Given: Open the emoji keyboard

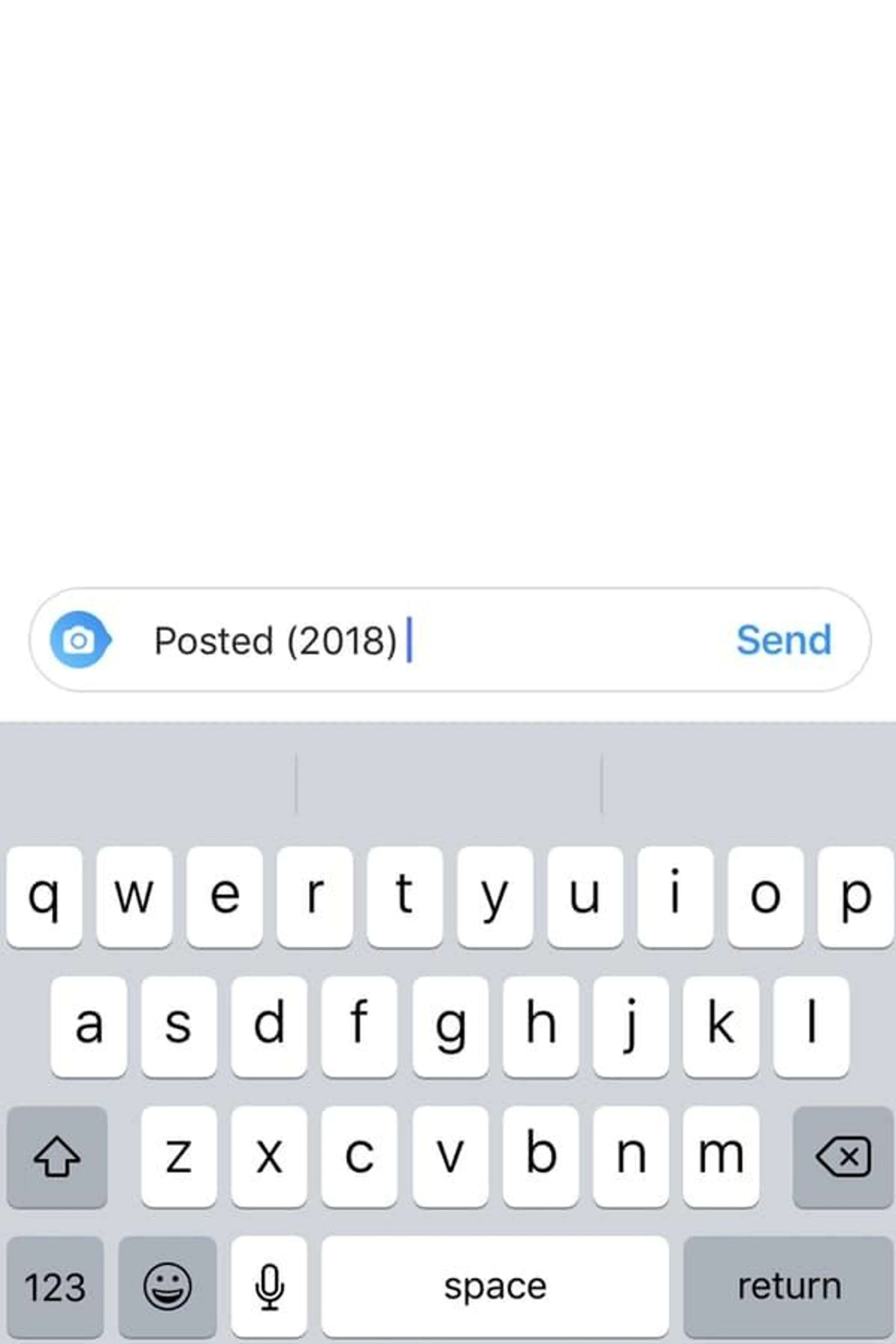Looking at the screenshot, I should click(168, 1288).
